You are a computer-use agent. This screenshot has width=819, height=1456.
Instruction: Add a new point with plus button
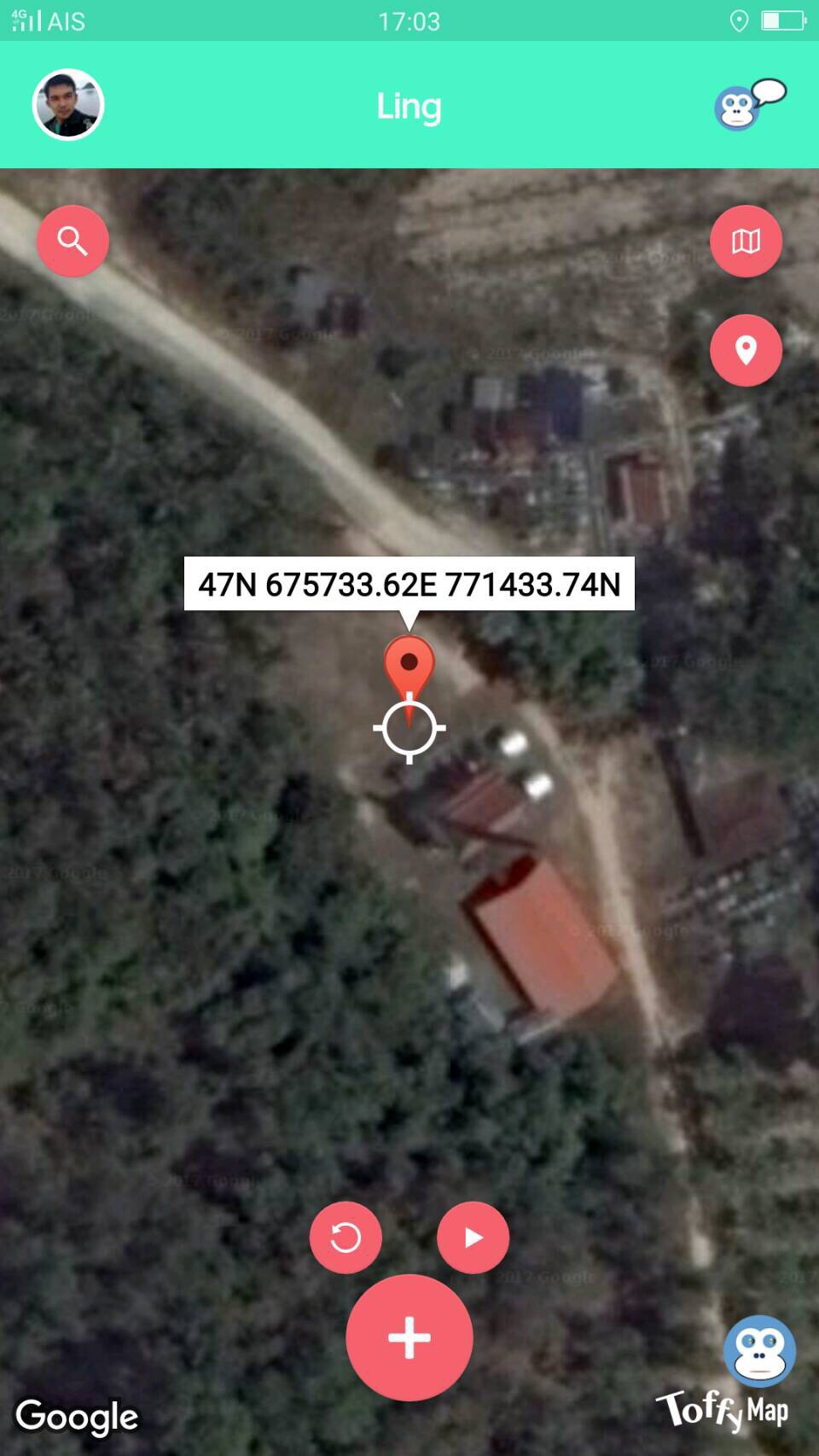tap(409, 1337)
